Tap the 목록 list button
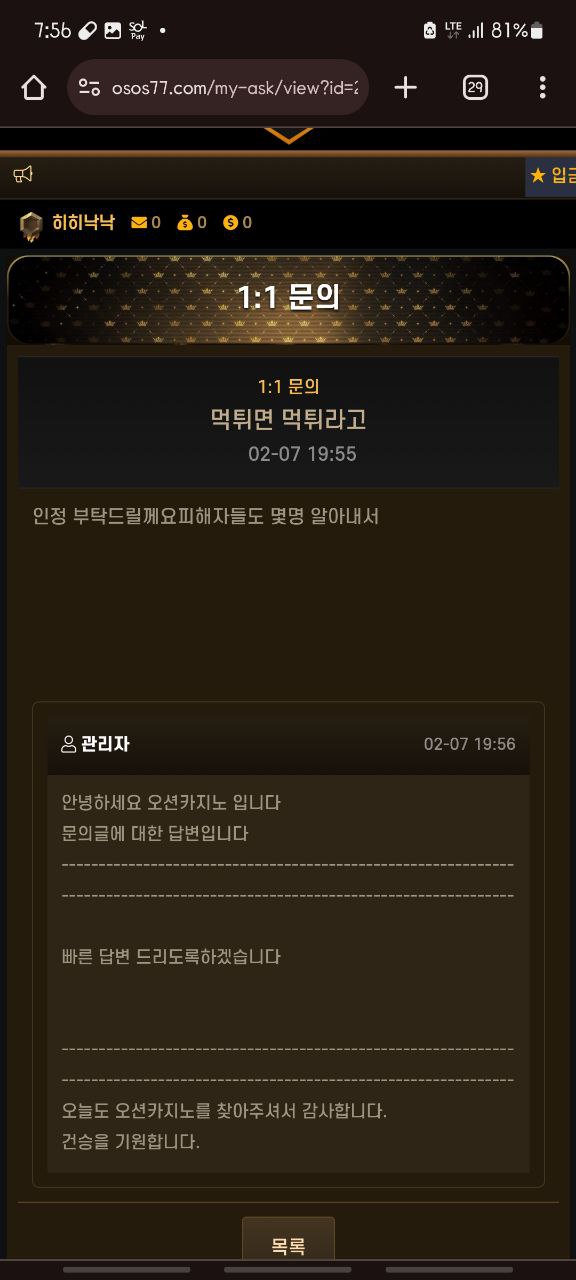Screen dimensions: 576x1280 point(288,1243)
